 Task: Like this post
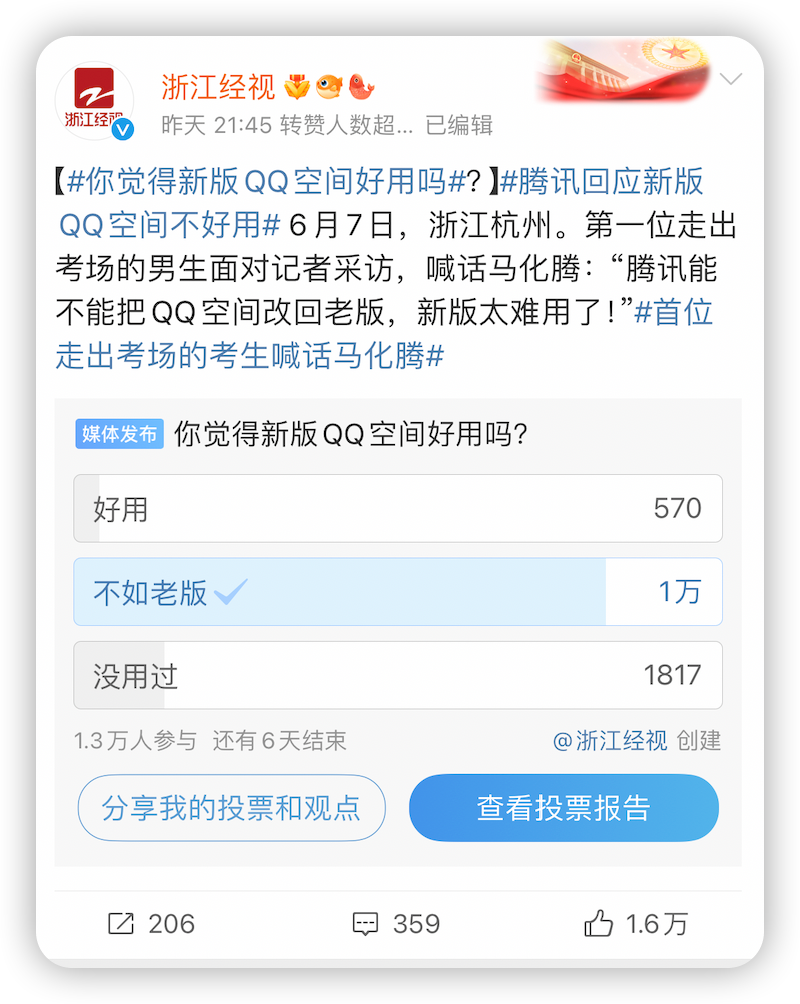636,923
